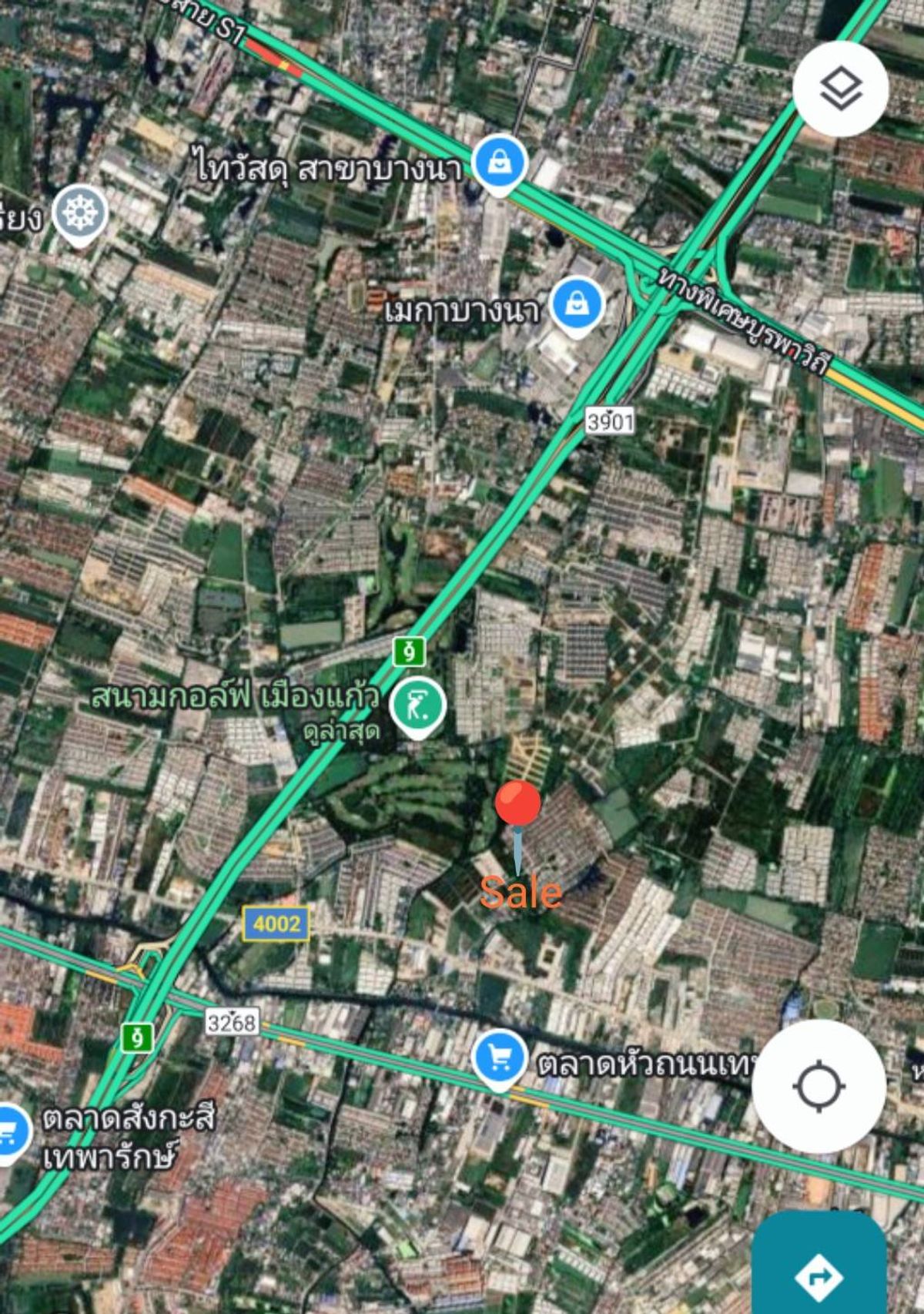Open the map layers button
924x1314 pixels.
coord(840,89)
